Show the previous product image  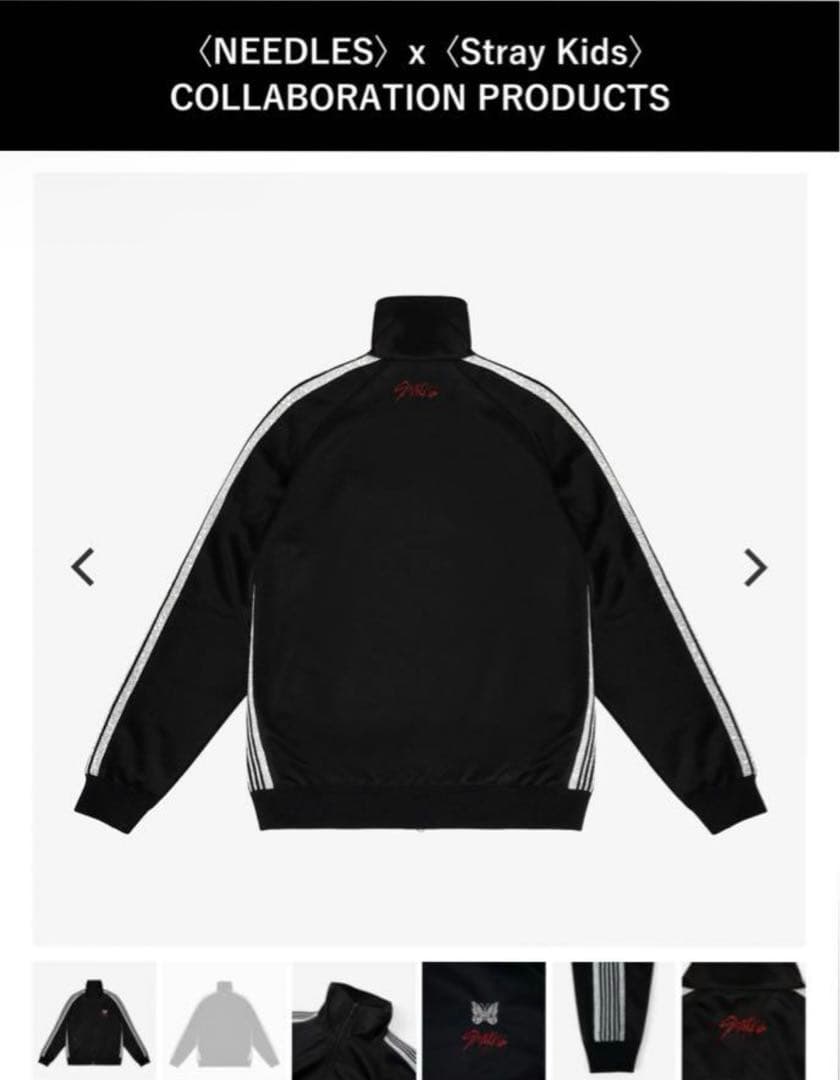click(x=84, y=568)
